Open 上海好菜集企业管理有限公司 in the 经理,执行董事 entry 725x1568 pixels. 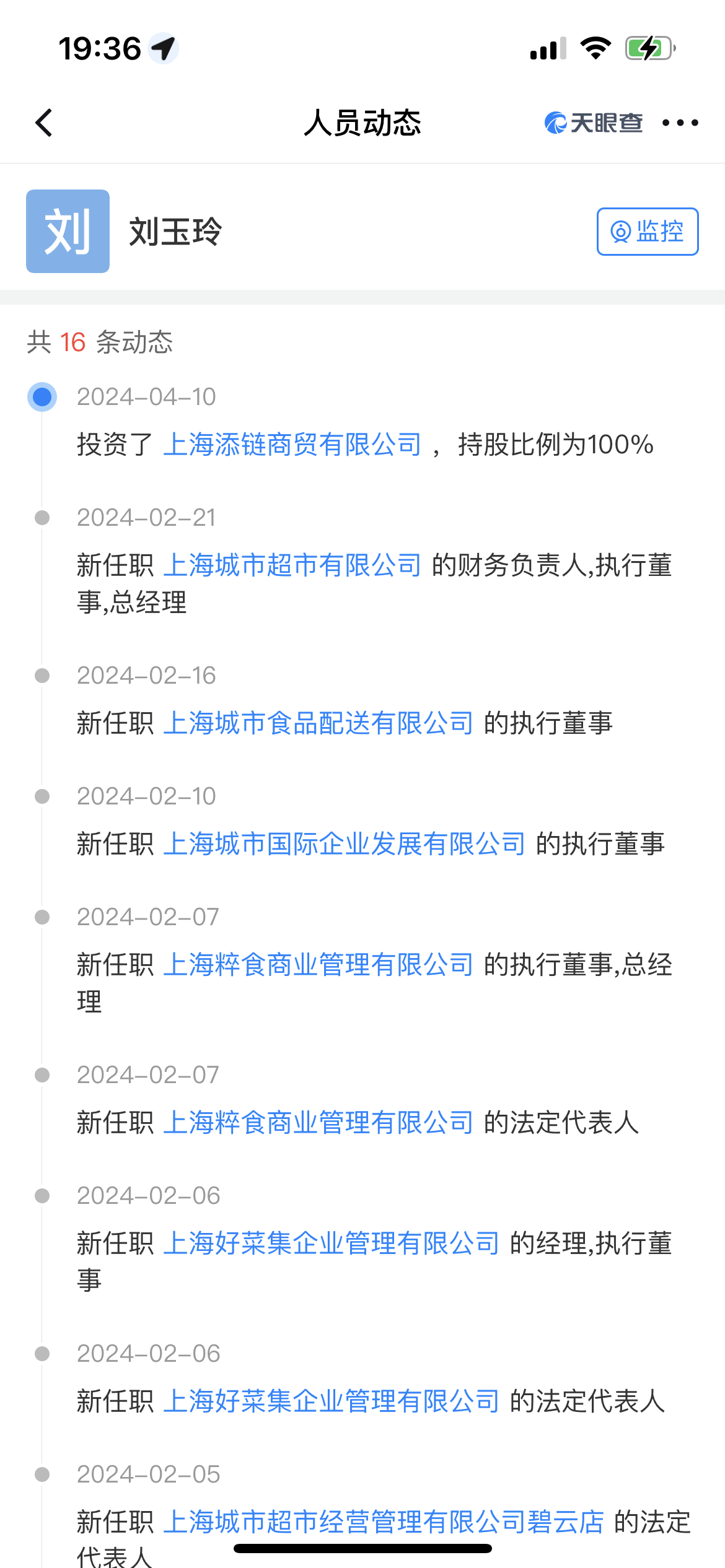(x=331, y=1244)
